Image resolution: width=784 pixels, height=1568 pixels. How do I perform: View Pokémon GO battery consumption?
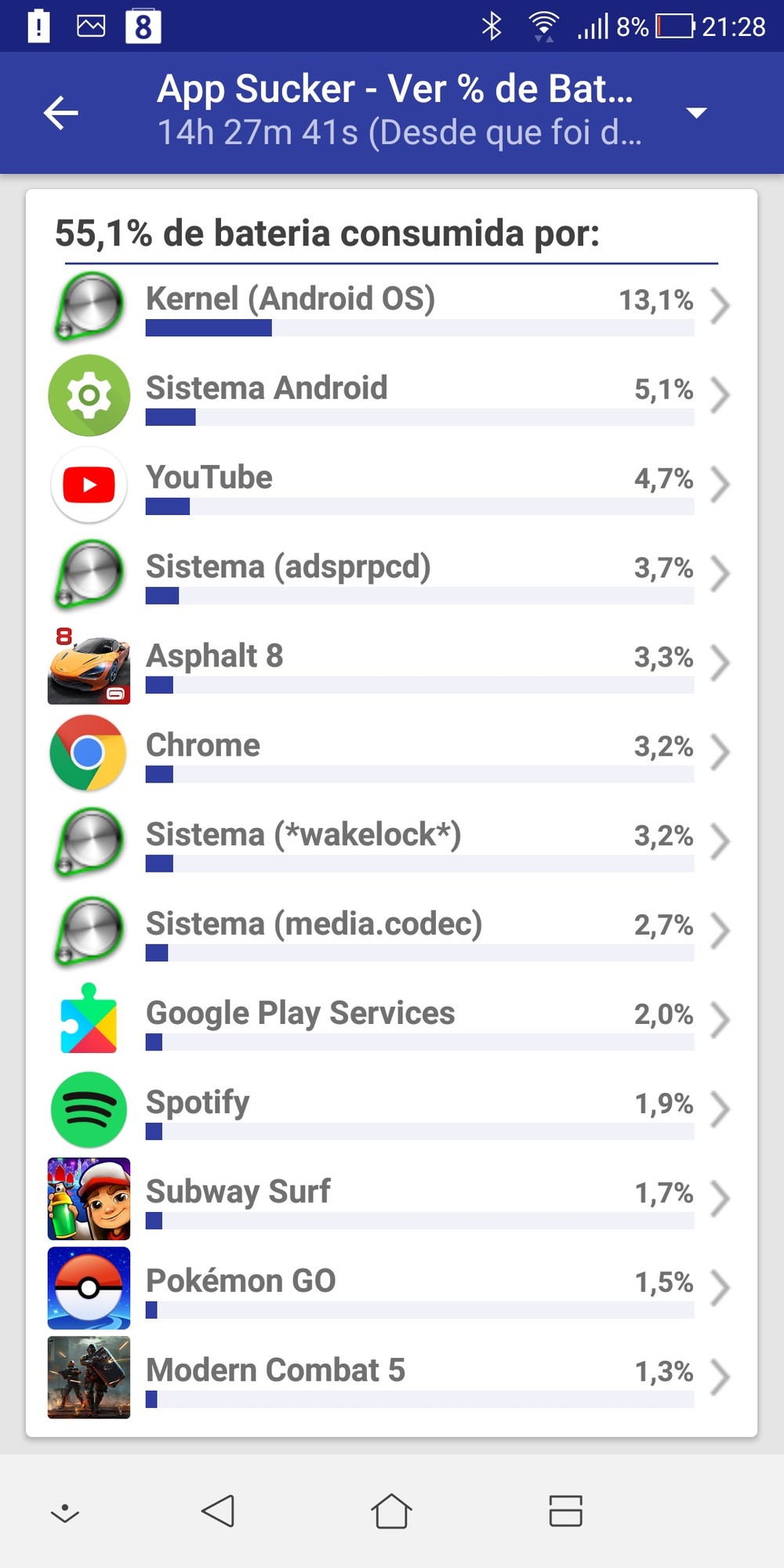tap(392, 1289)
